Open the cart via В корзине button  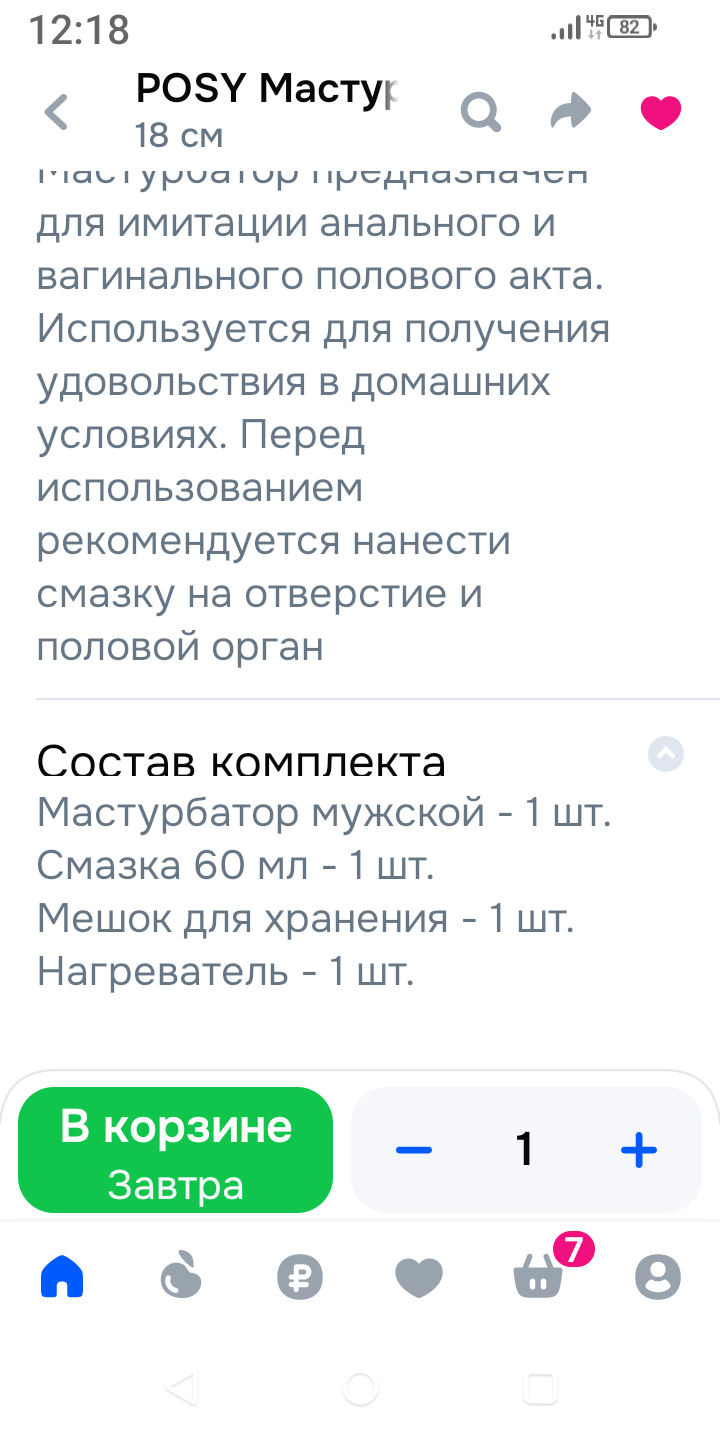[175, 1150]
